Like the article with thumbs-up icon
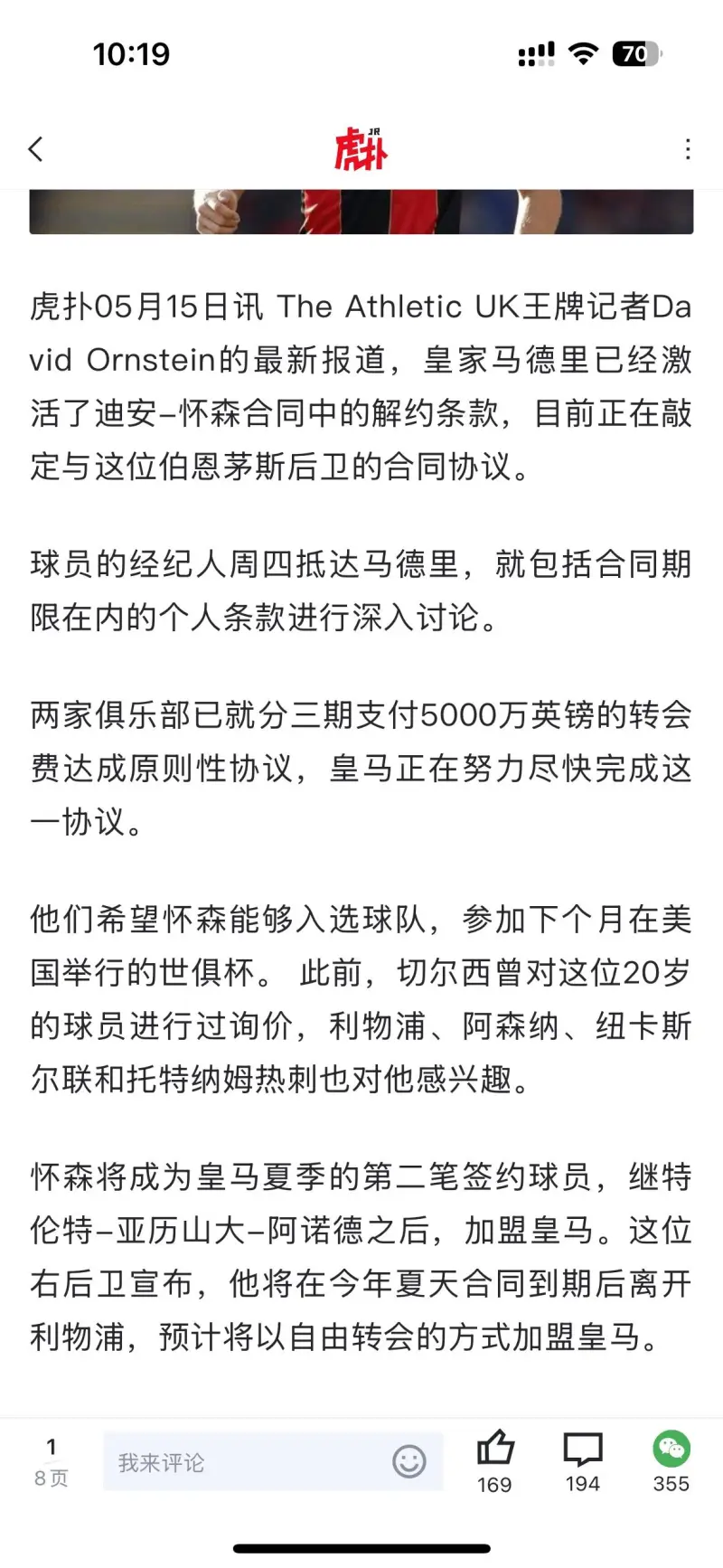This screenshot has width=723, height=1568. [x=494, y=1461]
